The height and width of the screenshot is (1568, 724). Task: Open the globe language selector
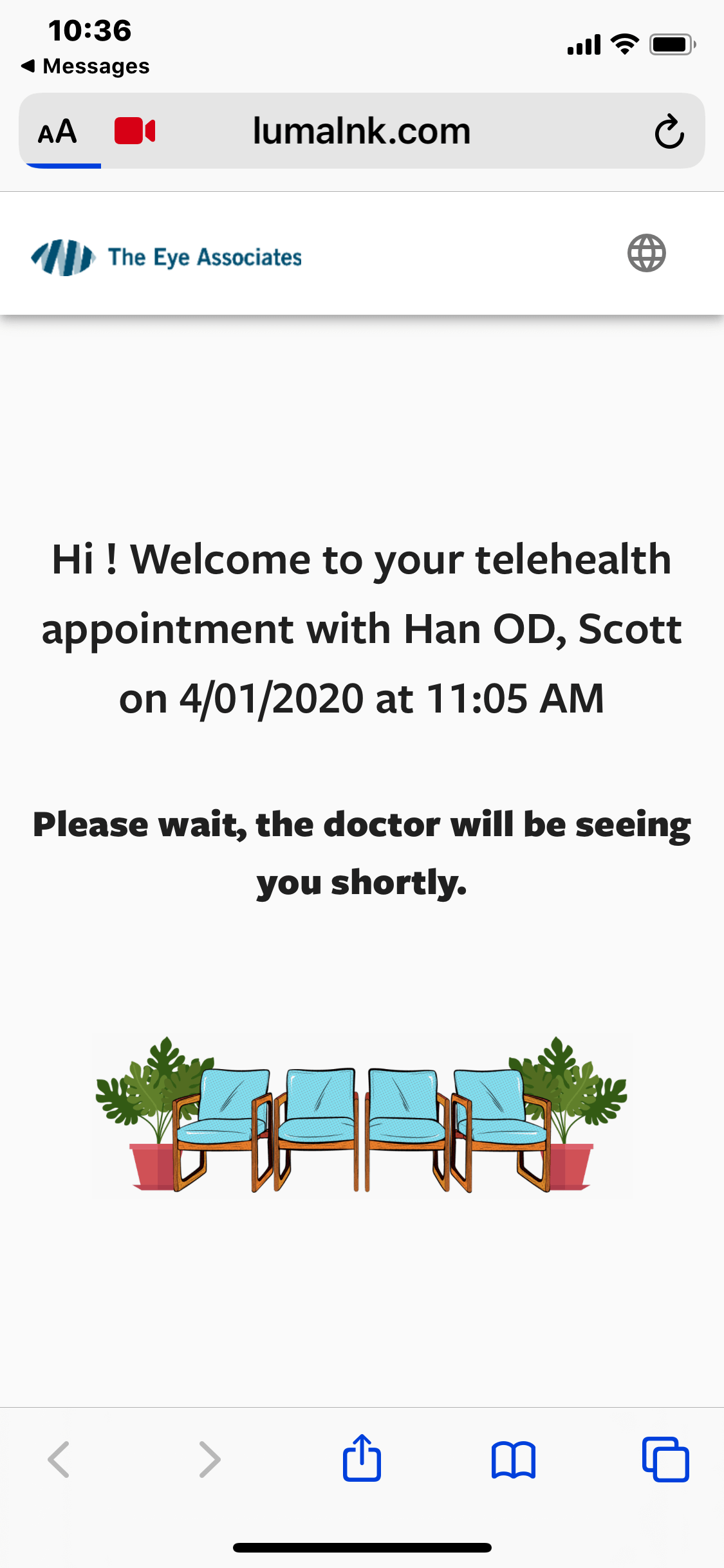(x=647, y=254)
